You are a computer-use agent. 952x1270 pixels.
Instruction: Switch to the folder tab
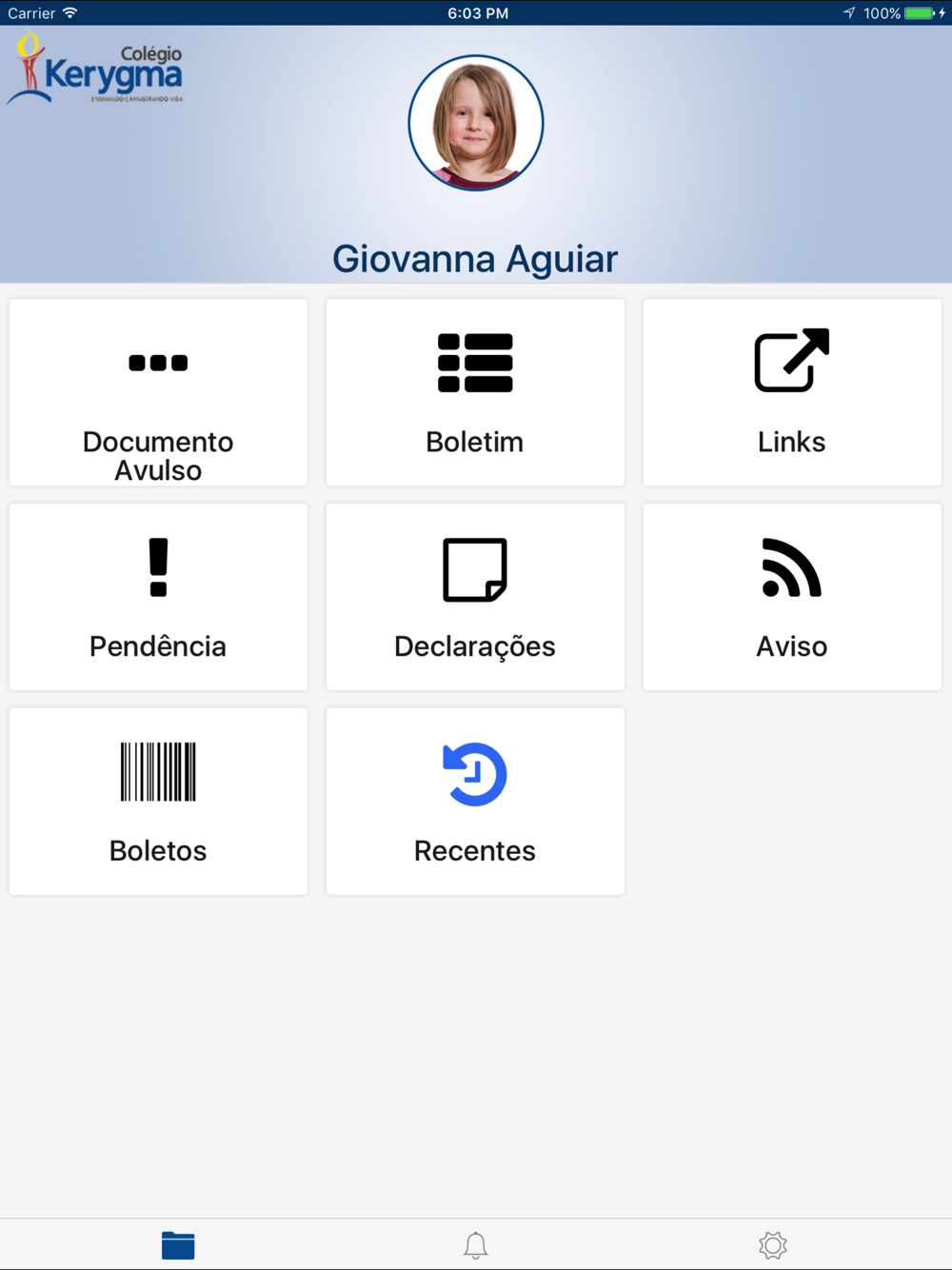pyautogui.click(x=178, y=1244)
